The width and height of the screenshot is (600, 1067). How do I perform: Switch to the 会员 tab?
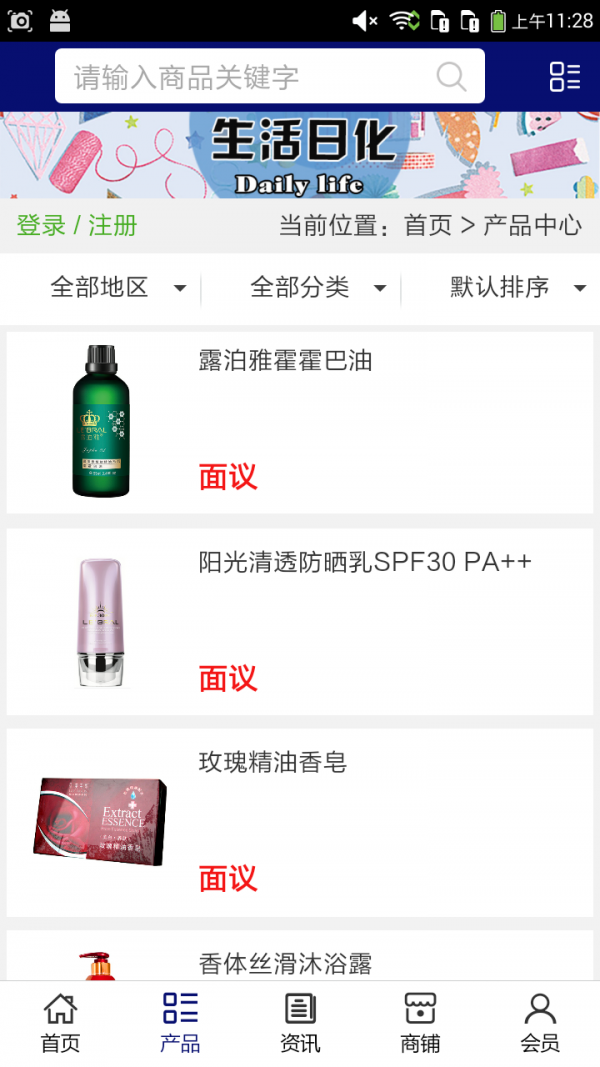540,1022
